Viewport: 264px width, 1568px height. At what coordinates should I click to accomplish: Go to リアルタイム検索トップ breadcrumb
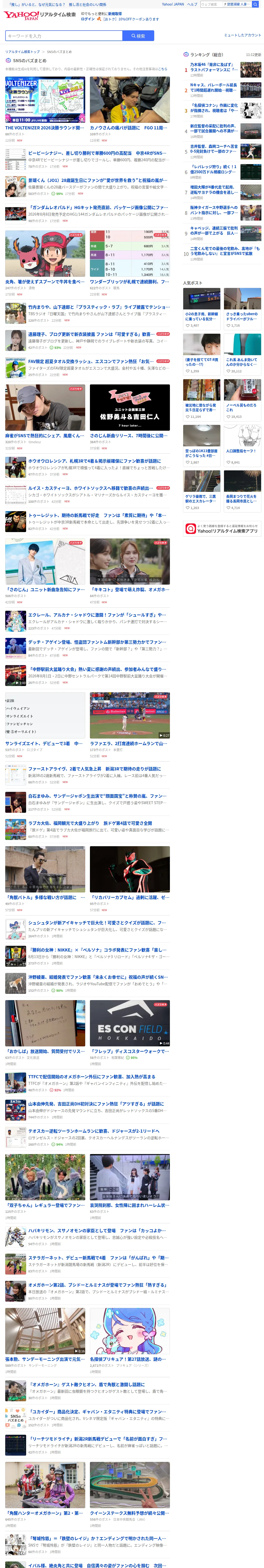[x=22, y=52]
